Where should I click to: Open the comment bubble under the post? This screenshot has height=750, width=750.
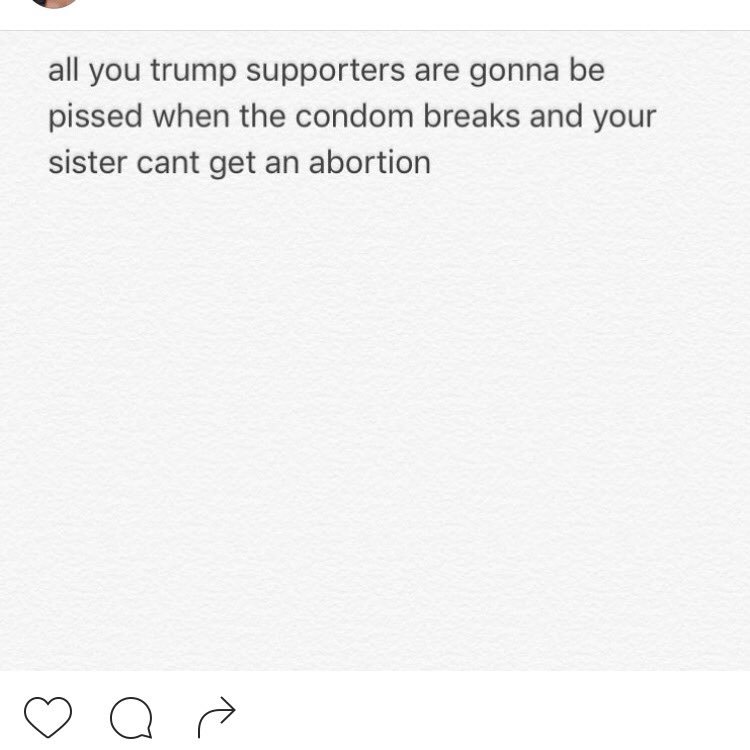point(132,717)
